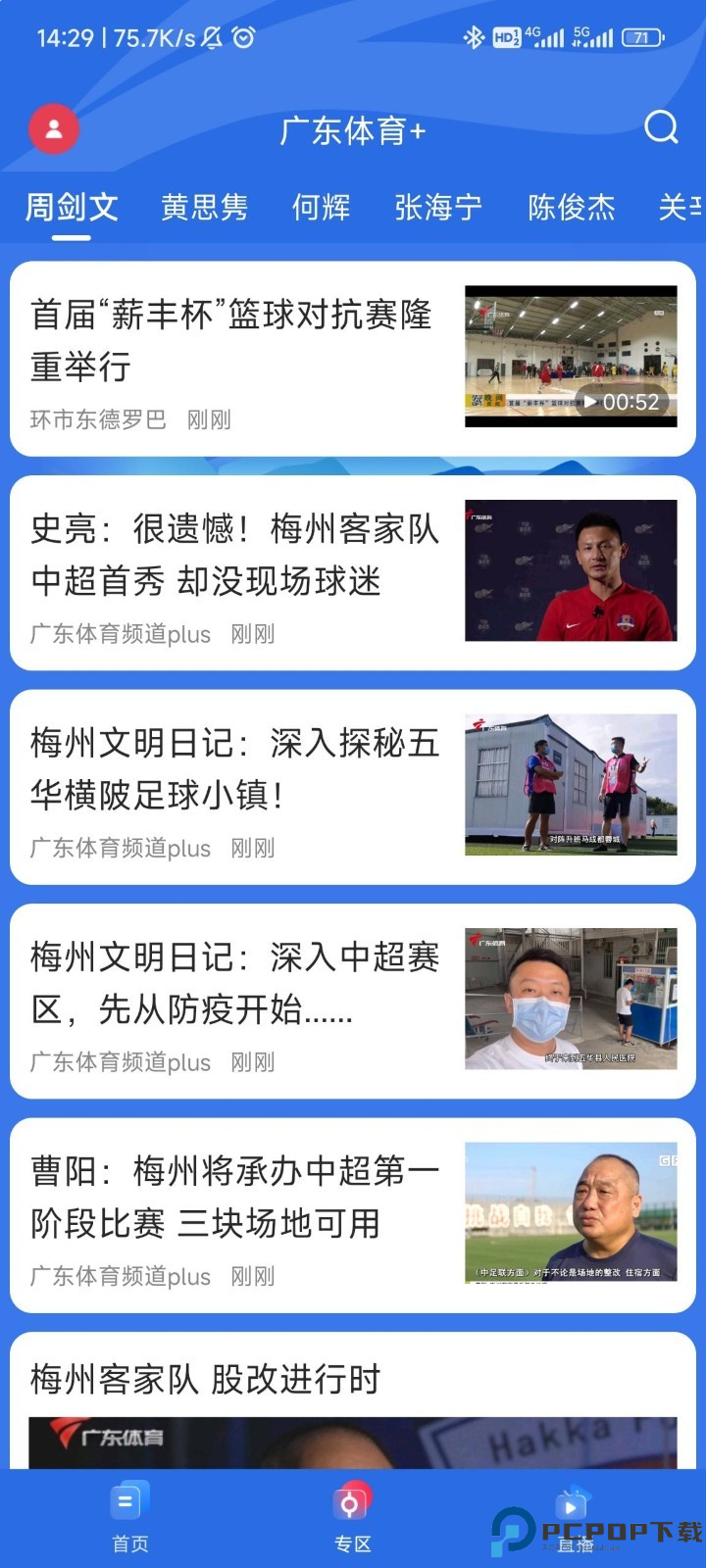Select the 周剑文 tab
Image resolution: width=706 pixels, height=1568 pixels.
point(72,207)
